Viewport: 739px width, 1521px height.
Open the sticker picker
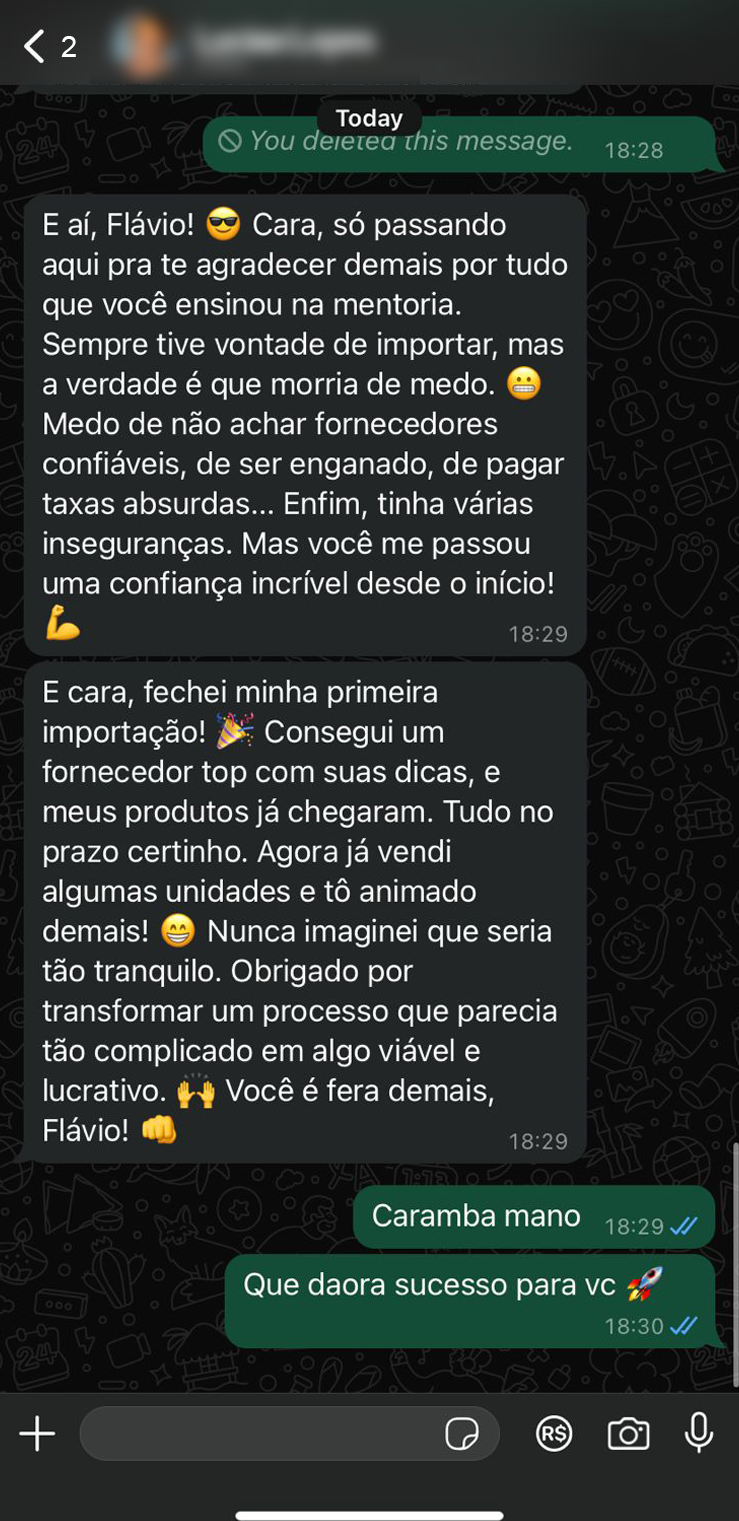click(x=461, y=1434)
